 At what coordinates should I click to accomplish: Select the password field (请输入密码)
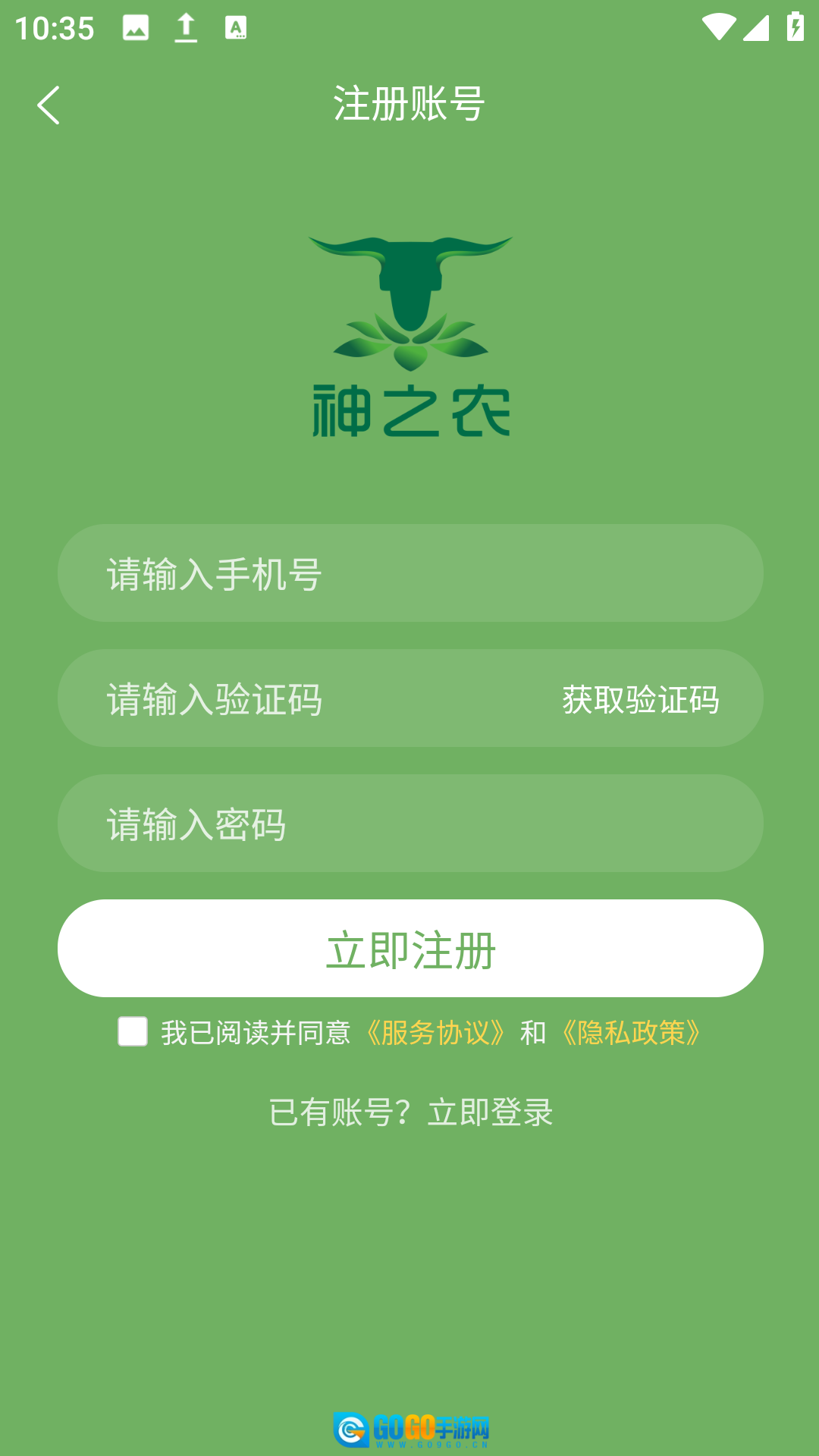(409, 824)
